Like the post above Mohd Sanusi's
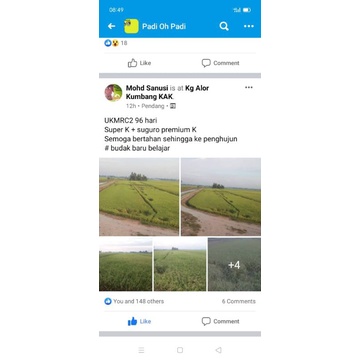360x360 pixels. pos(139,63)
